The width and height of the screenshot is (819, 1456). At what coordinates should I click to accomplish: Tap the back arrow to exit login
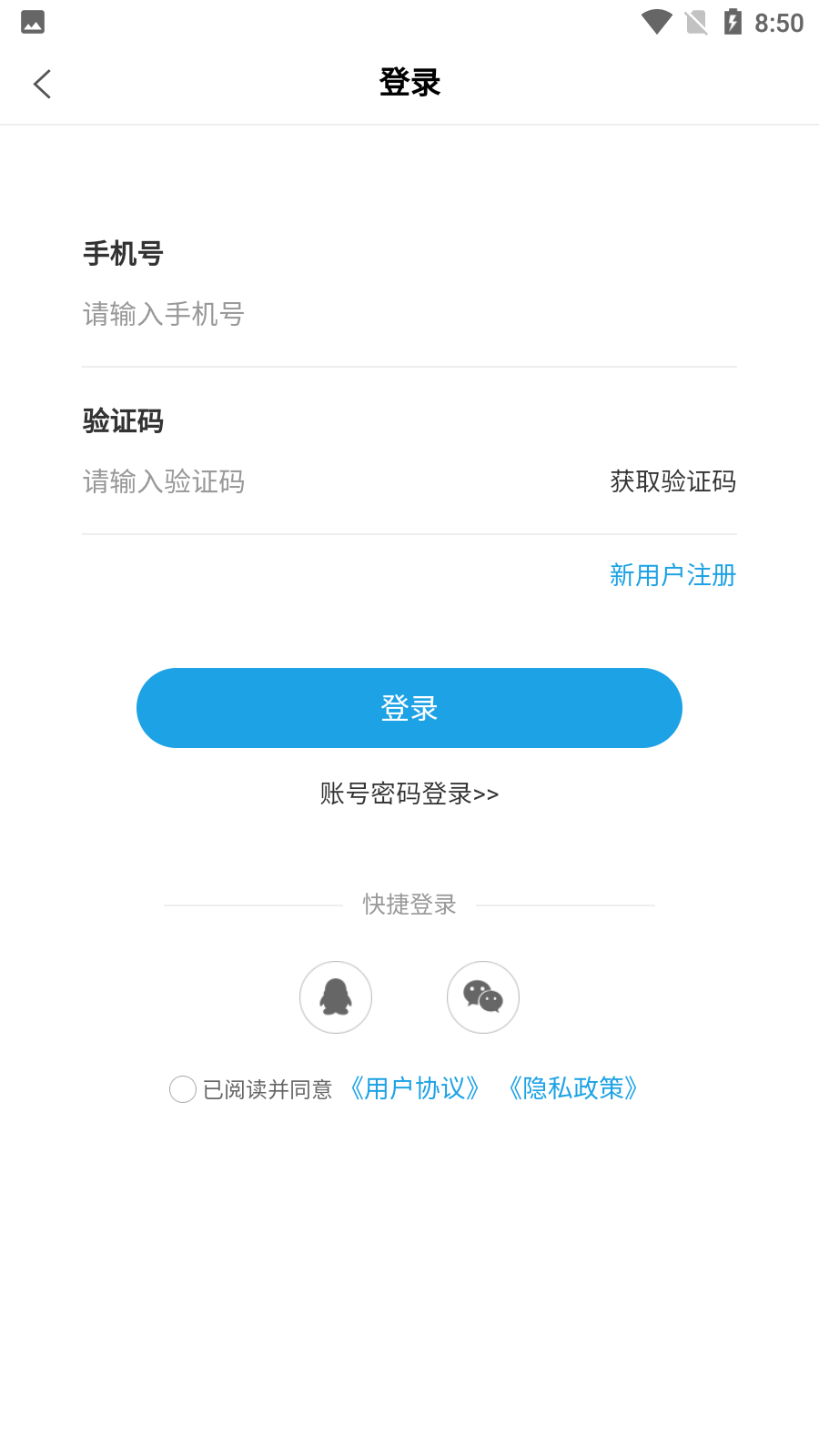(41, 83)
